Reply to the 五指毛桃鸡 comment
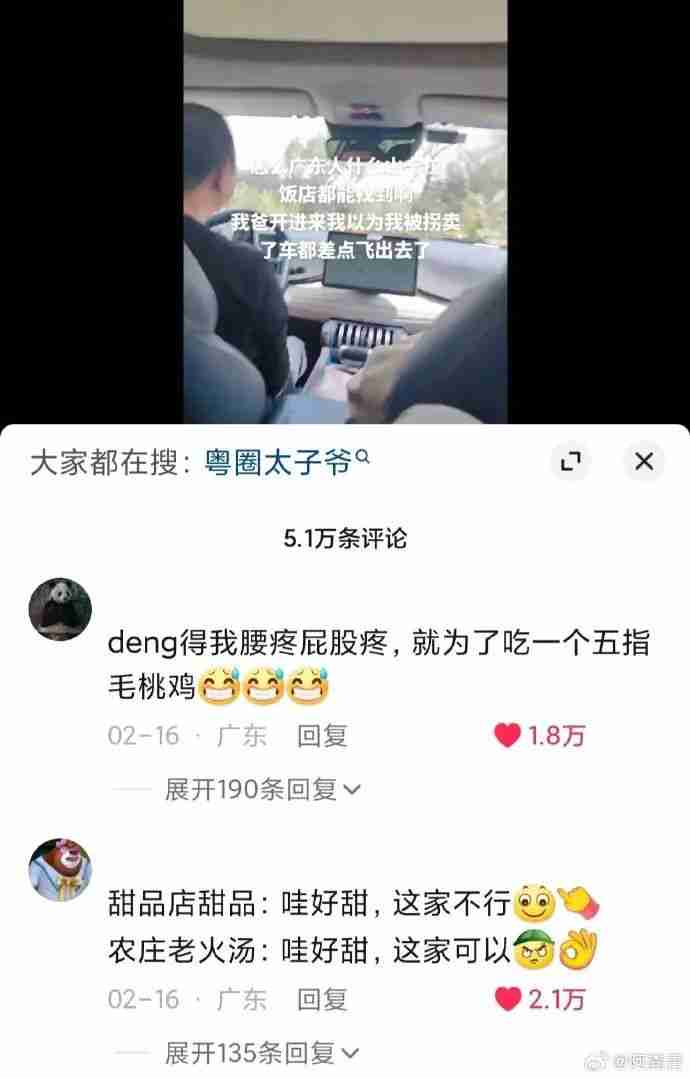Viewport: 690px width, 1078px height. 322,736
